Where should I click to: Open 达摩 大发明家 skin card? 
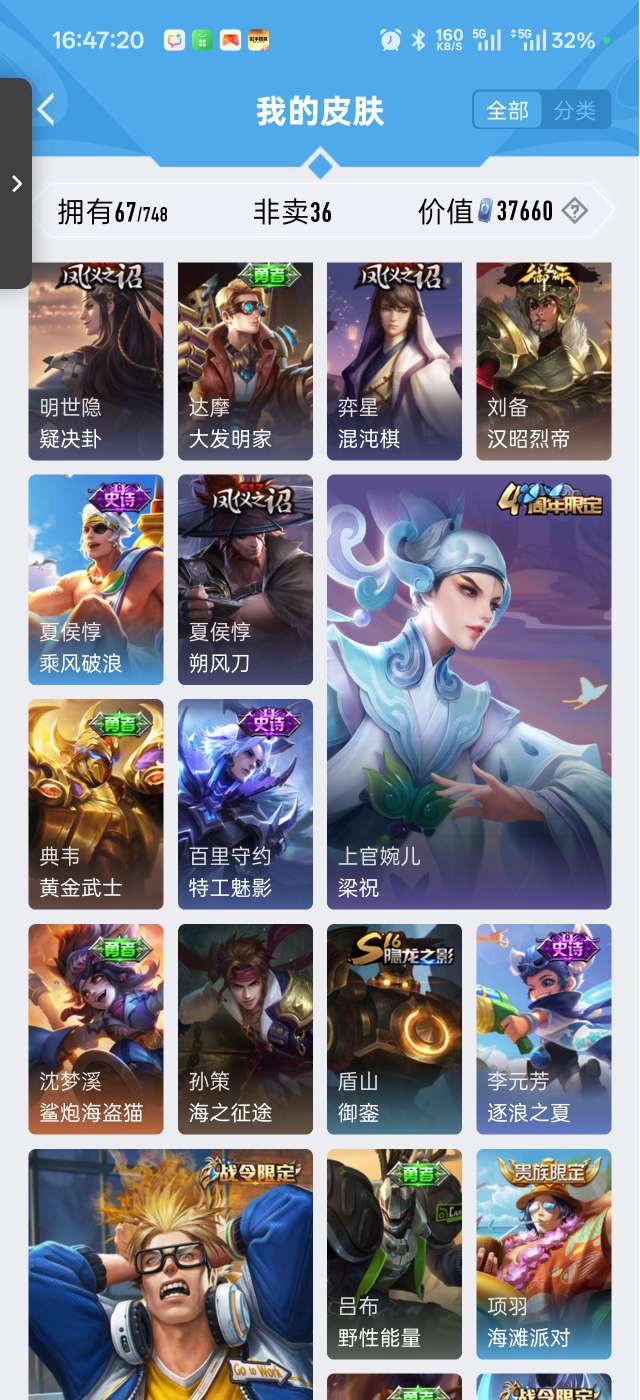[245, 362]
